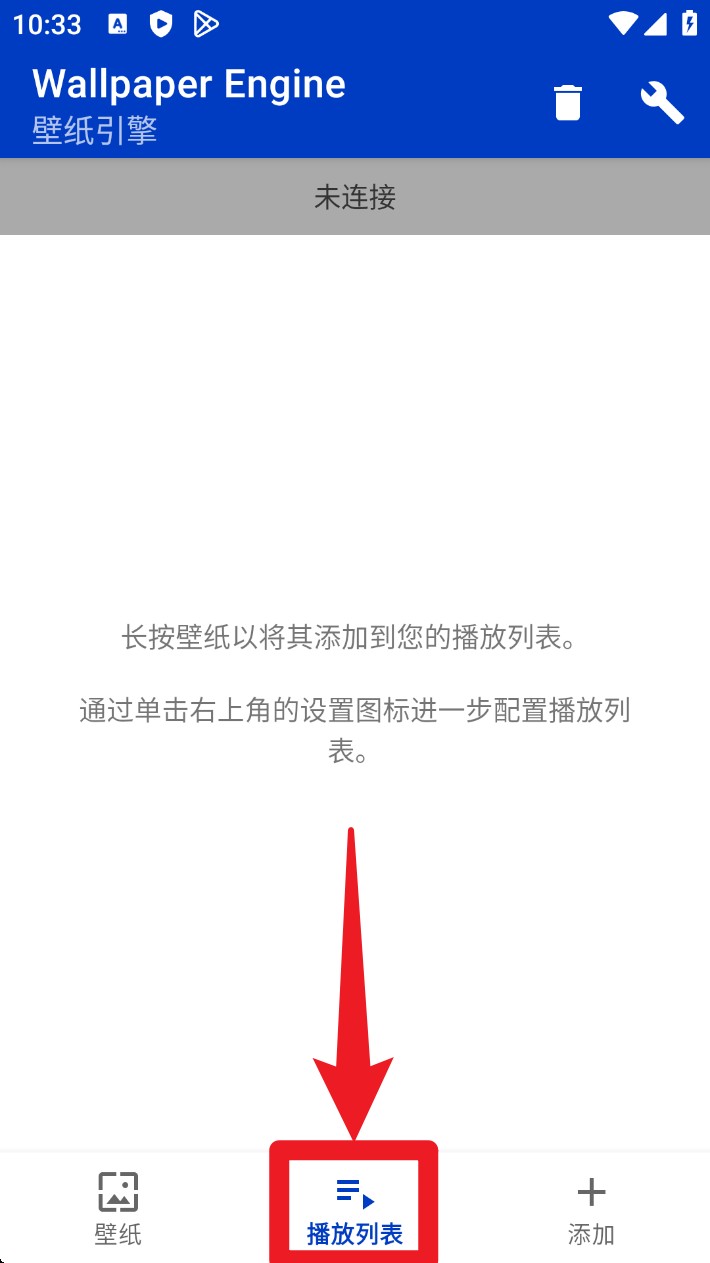The width and height of the screenshot is (710, 1263).
Task: Open the 添加 tab
Action: pos(591,1208)
